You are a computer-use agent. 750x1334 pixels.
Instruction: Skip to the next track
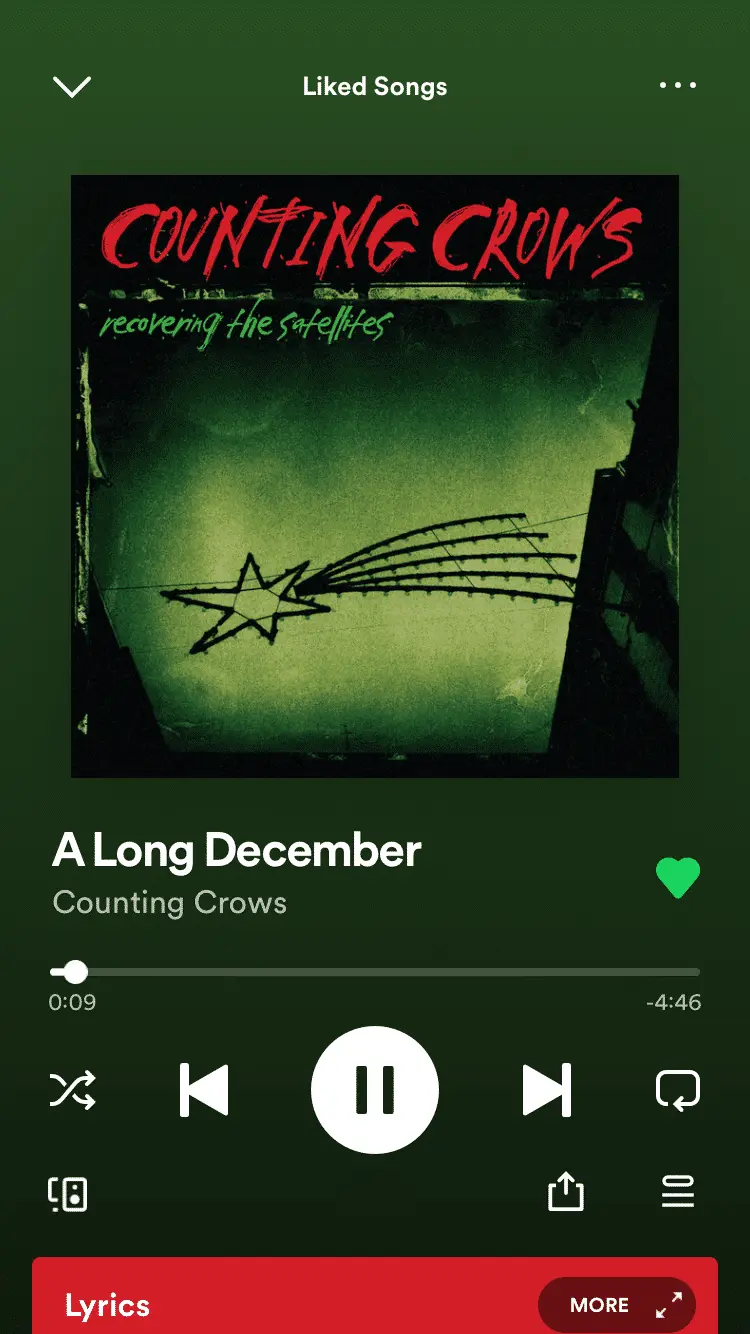click(546, 1089)
